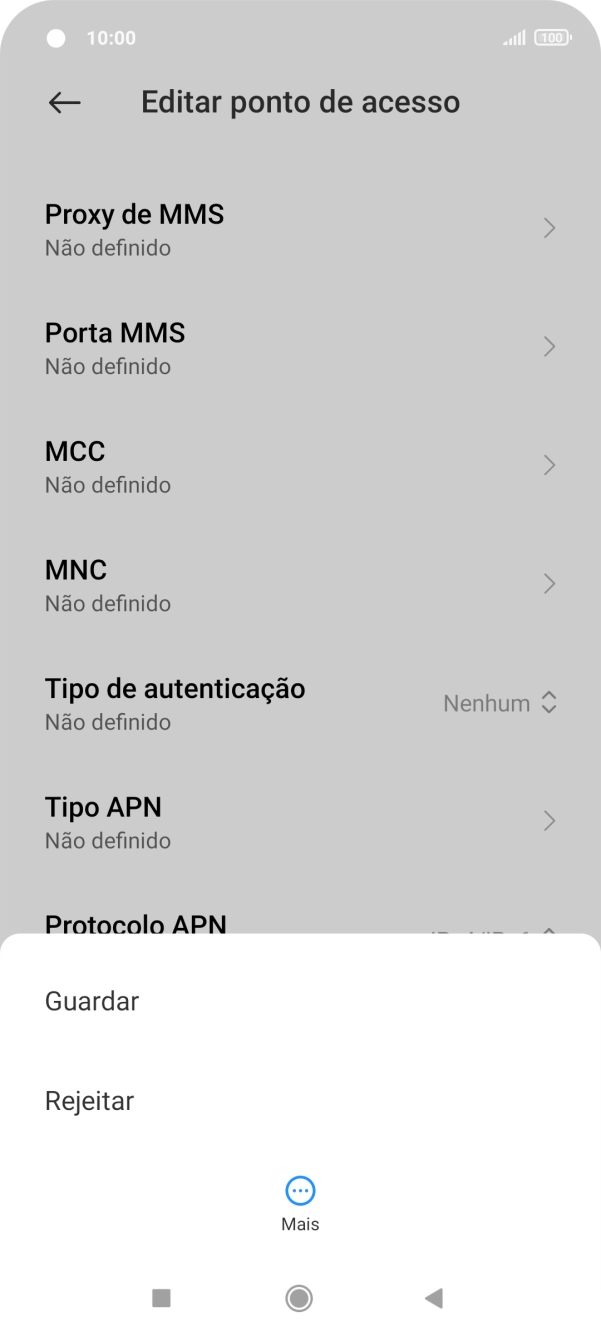Tap the system home button
Image resolution: width=601 pixels, height=1336 pixels.
(299, 1298)
